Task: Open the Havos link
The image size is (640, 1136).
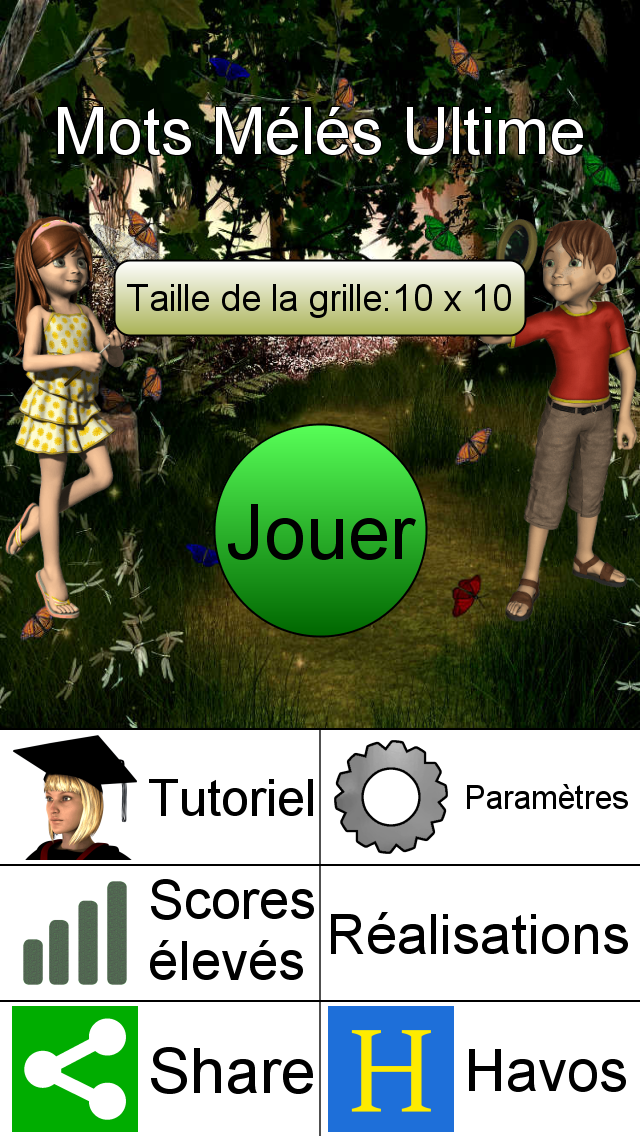Action: pyautogui.click(x=480, y=1069)
